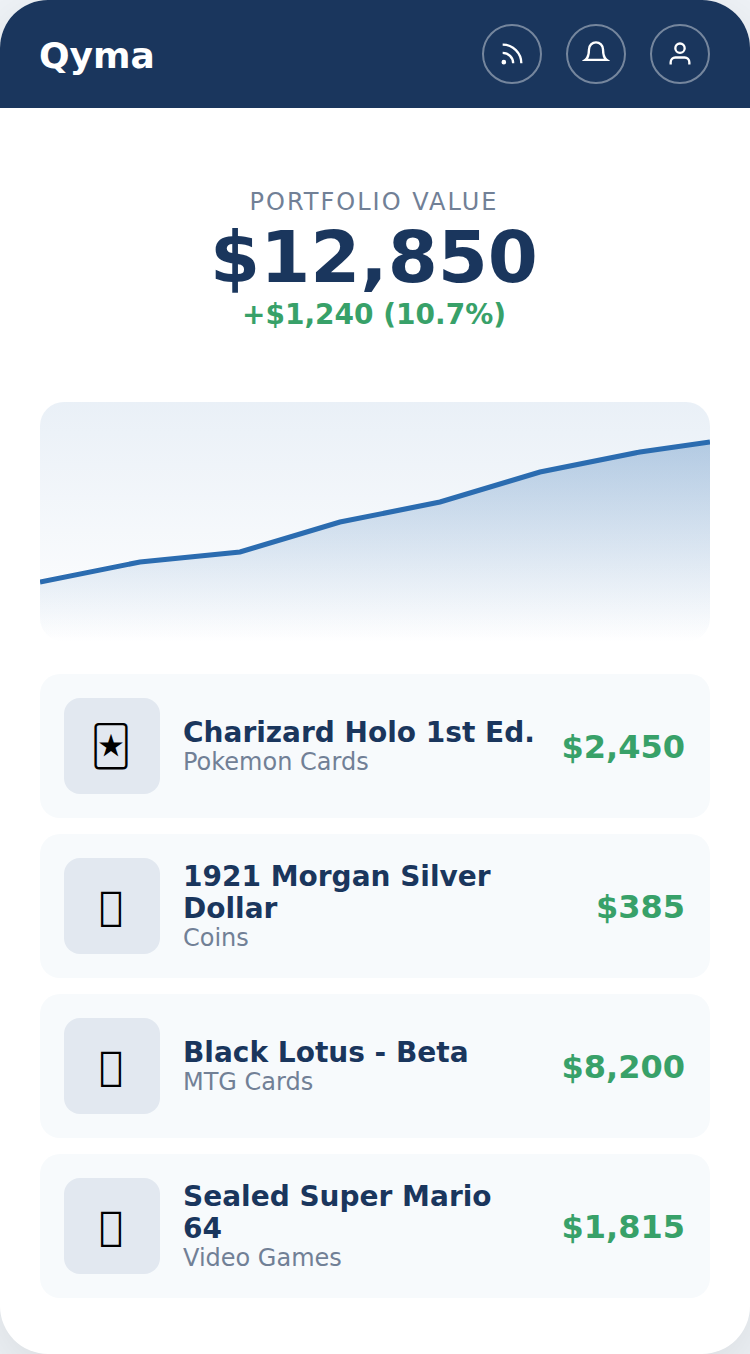Click the +$1,240 gain indicator
The height and width of the screenshot is (1354, 750).
click(375, 314)
